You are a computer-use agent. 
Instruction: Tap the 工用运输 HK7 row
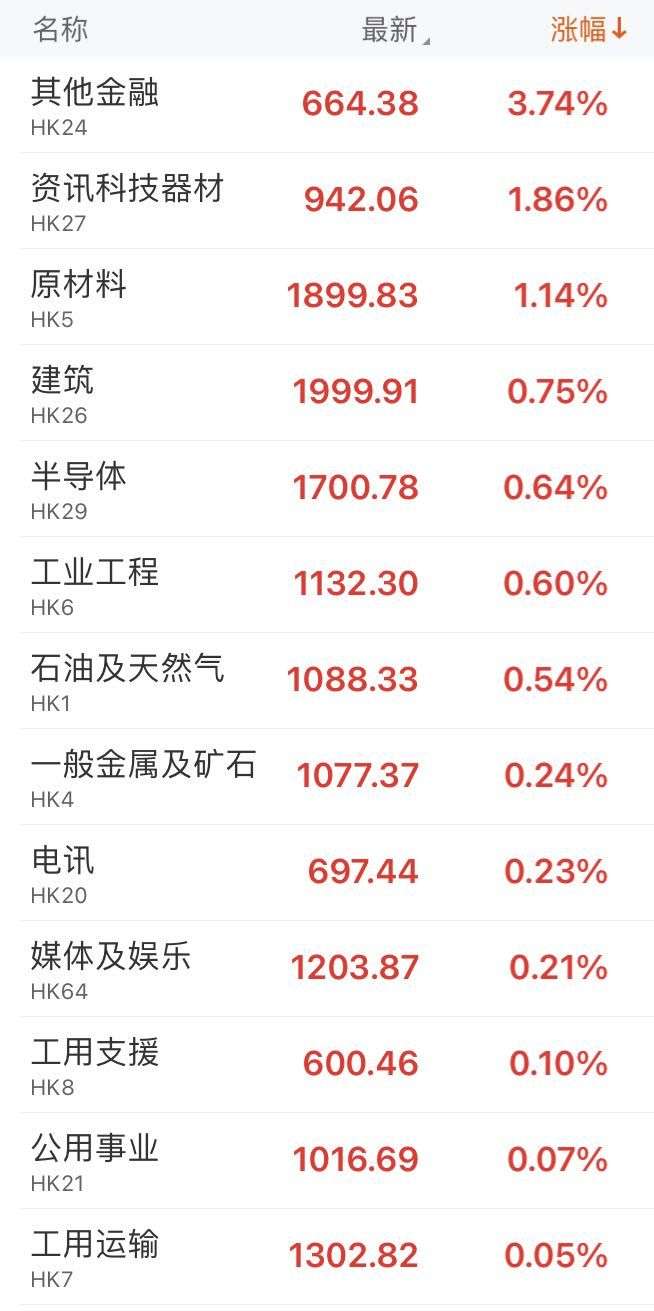pos(327,1256)
